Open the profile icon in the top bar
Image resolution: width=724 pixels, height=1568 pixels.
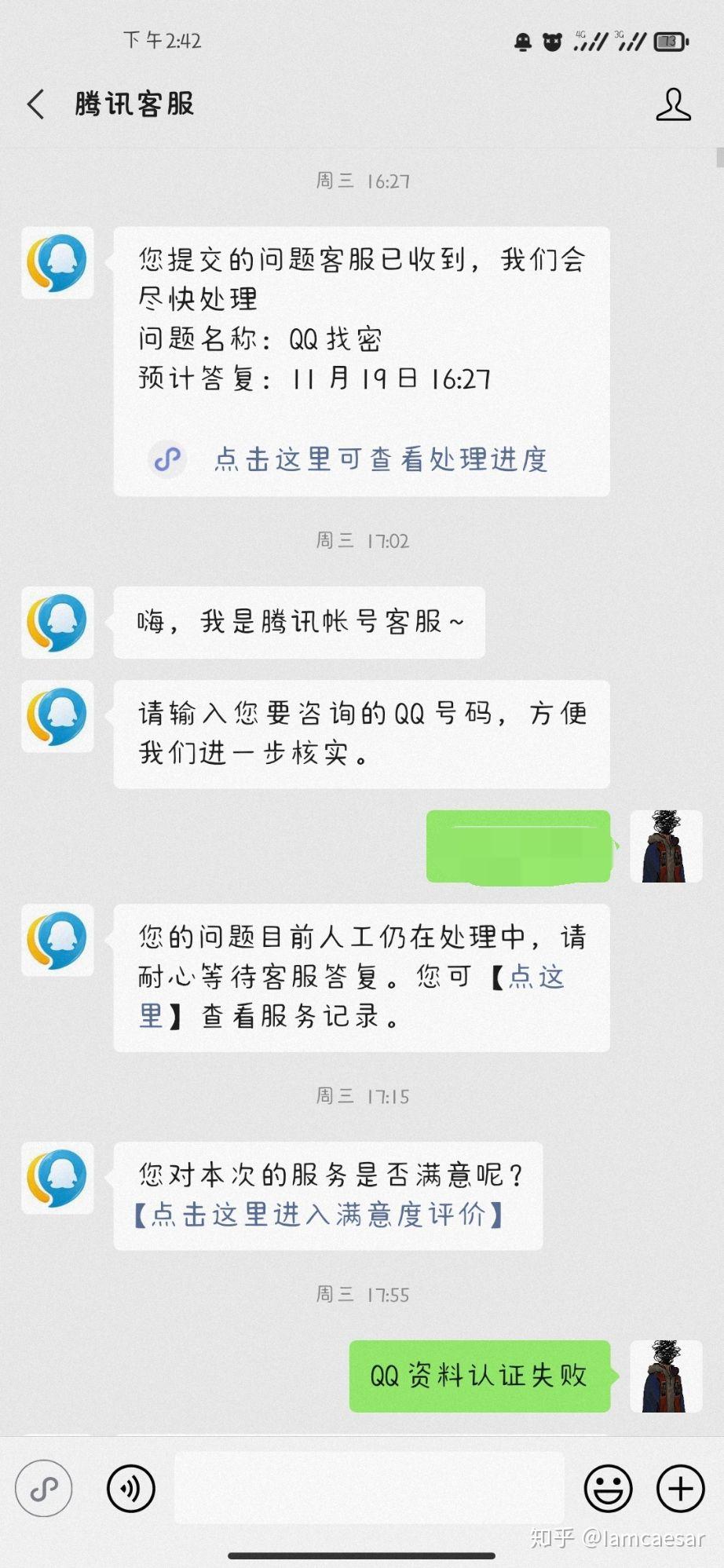(673, 104)
